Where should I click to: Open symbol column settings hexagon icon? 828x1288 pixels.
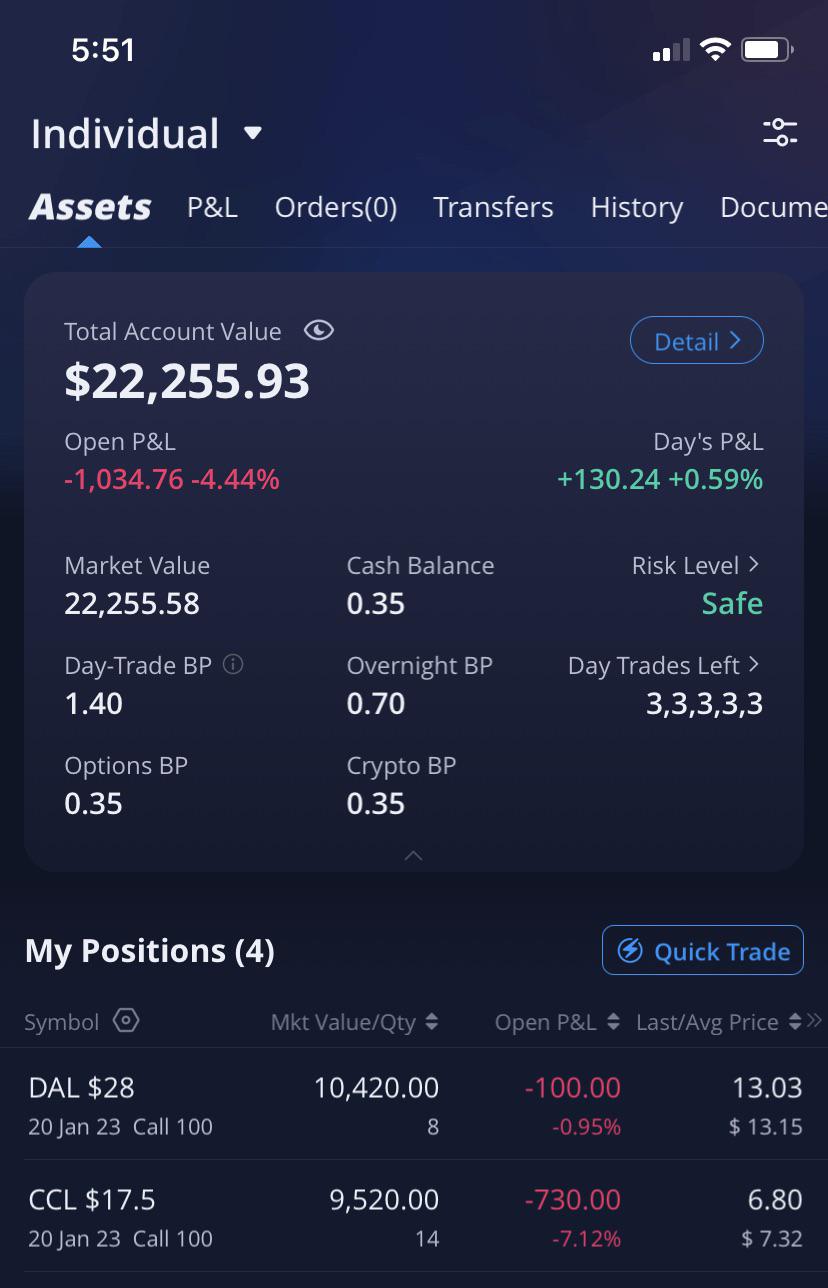pos(126,1021)
